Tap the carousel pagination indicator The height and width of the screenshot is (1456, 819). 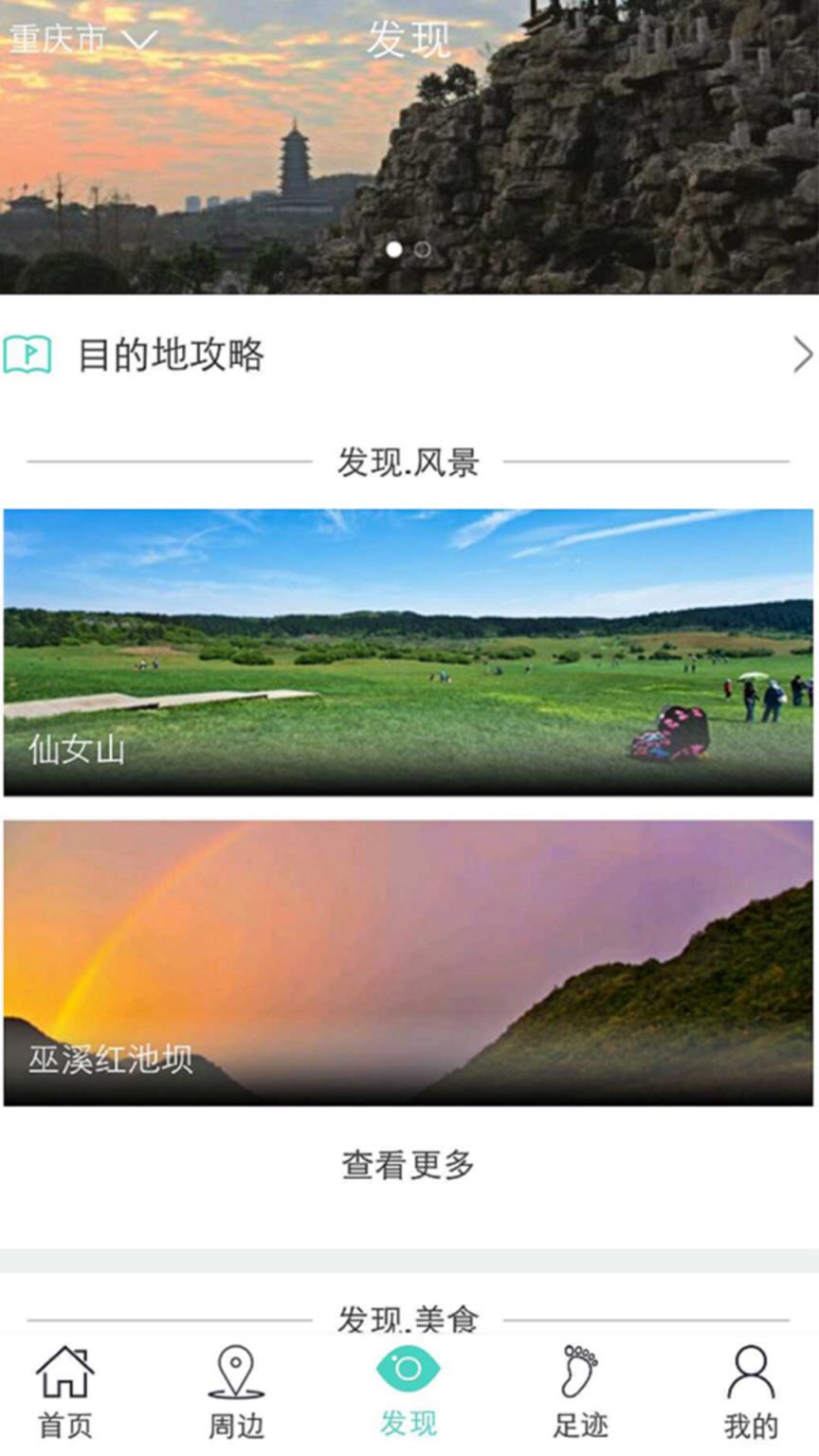pos(408,250)
